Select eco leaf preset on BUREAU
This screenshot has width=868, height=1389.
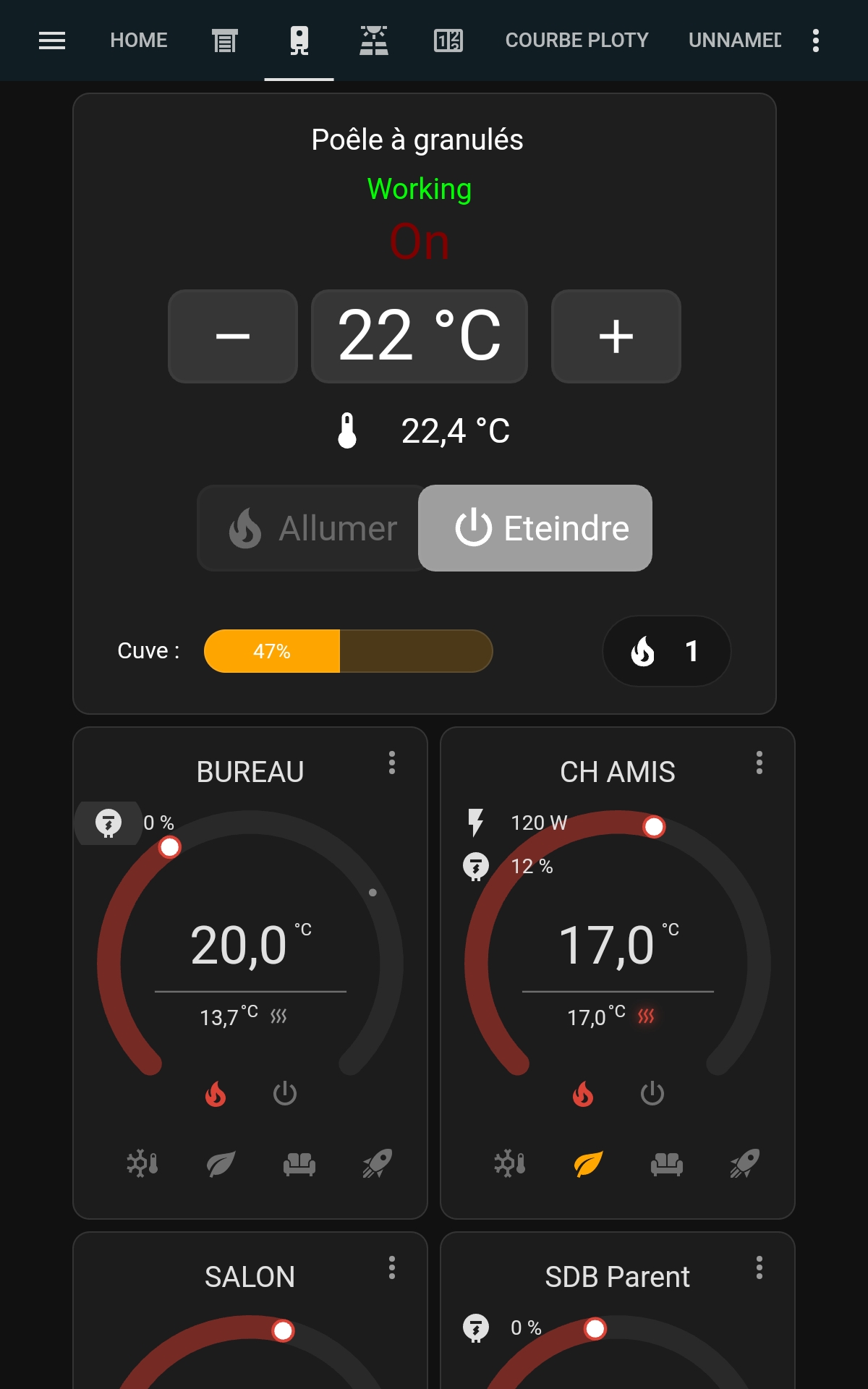tap(221, 1164)
